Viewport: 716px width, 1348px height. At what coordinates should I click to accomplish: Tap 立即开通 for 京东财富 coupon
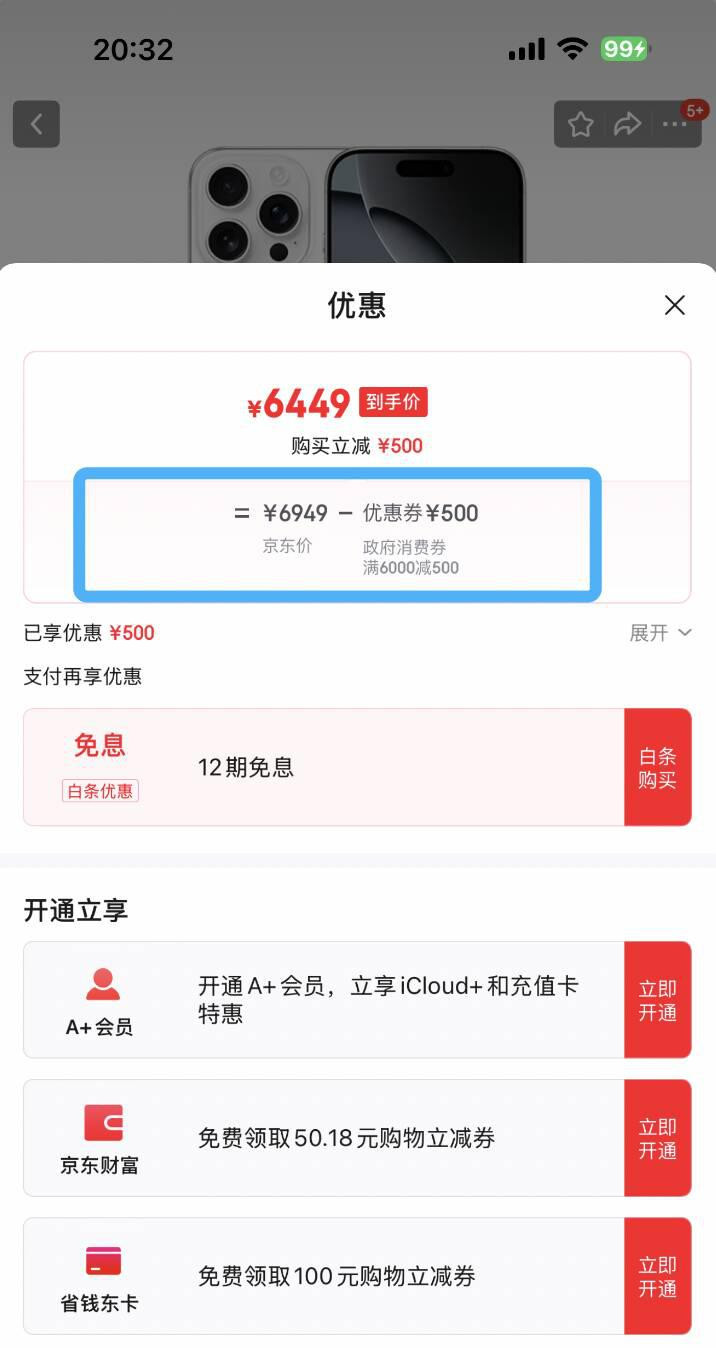657,1138
